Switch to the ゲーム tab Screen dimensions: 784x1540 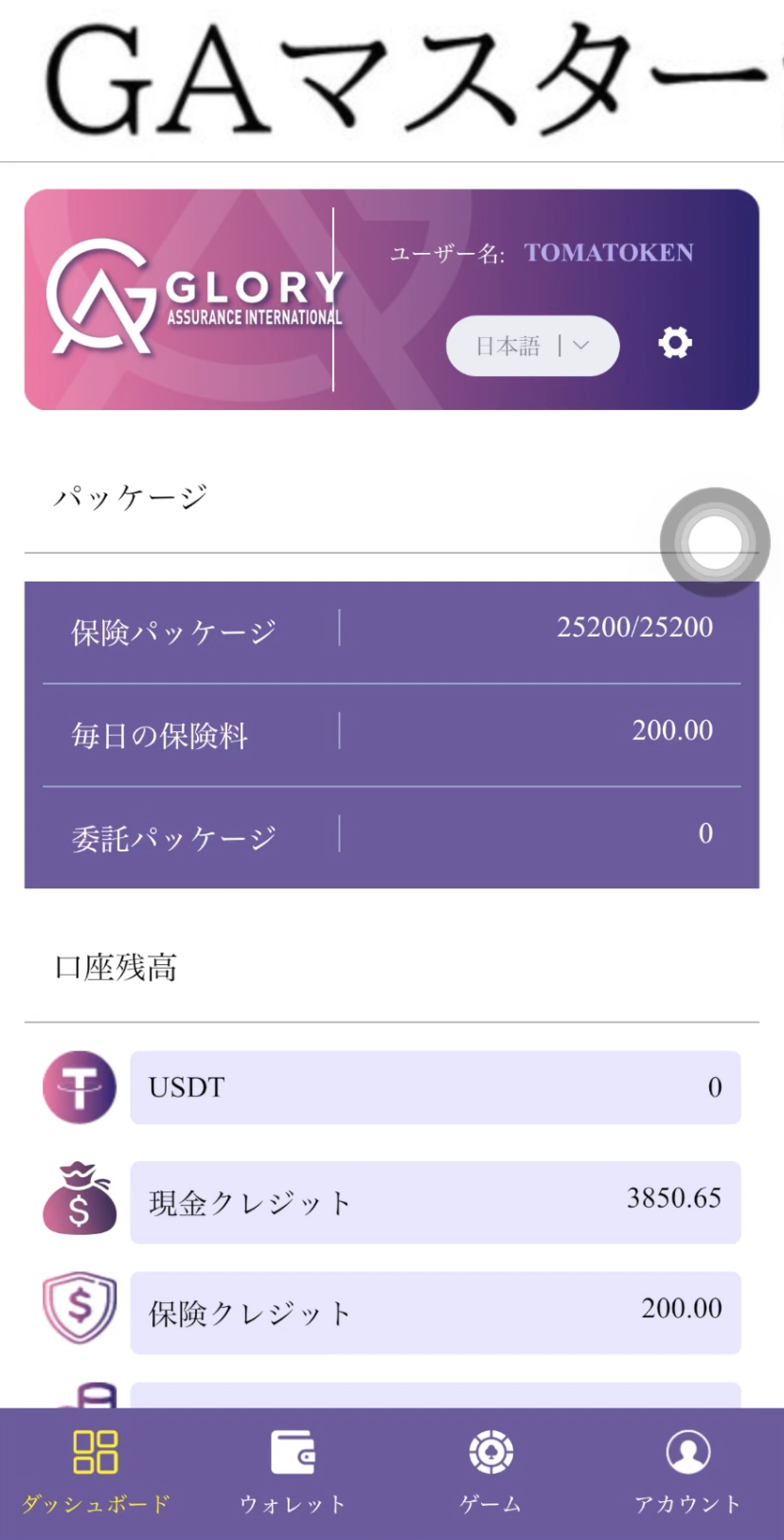[x=490, y=1471]
